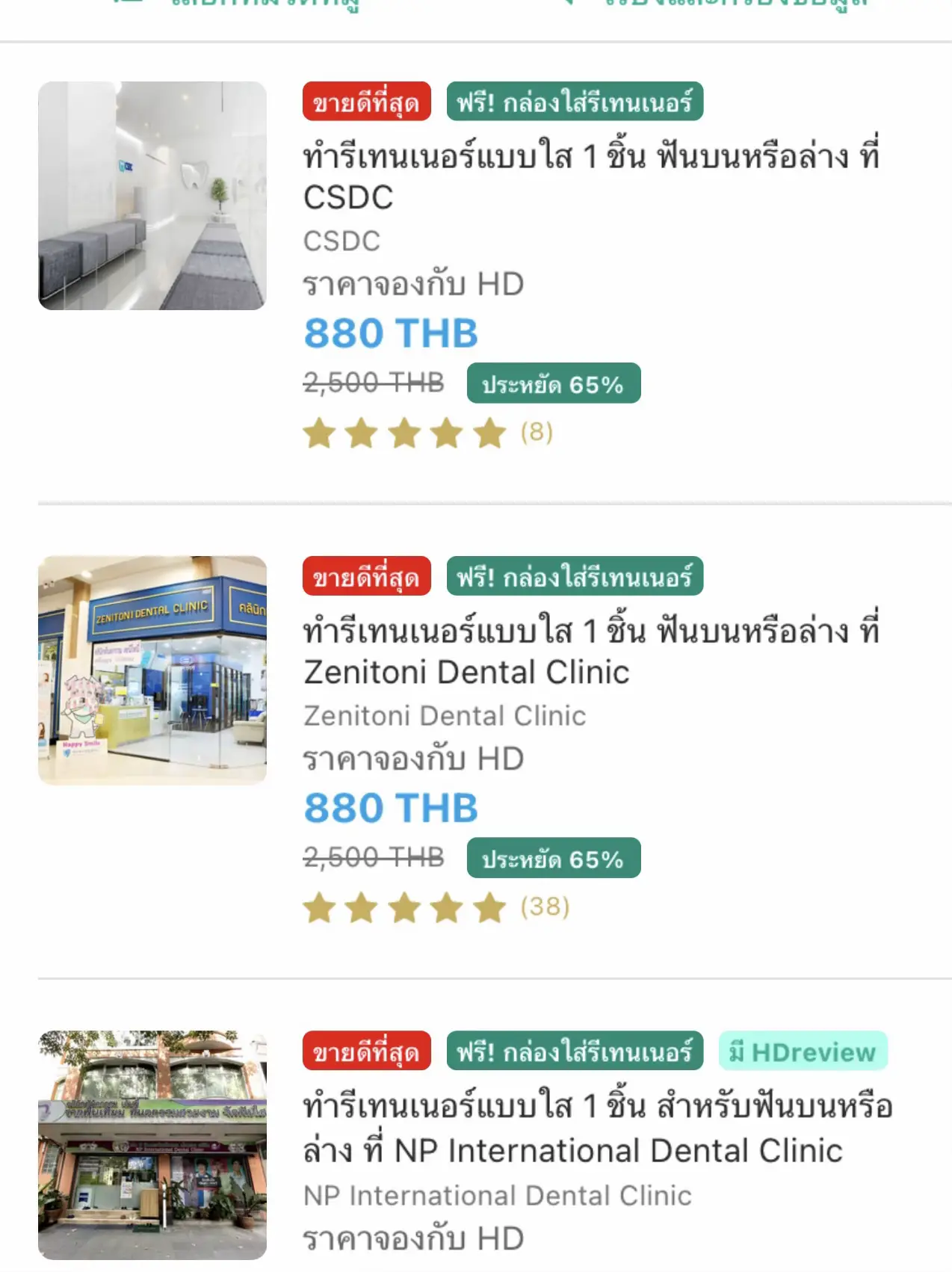Click the star rating icon for CSDC listing
Viewport: 952px width, 1272px height.
point(404,433)
